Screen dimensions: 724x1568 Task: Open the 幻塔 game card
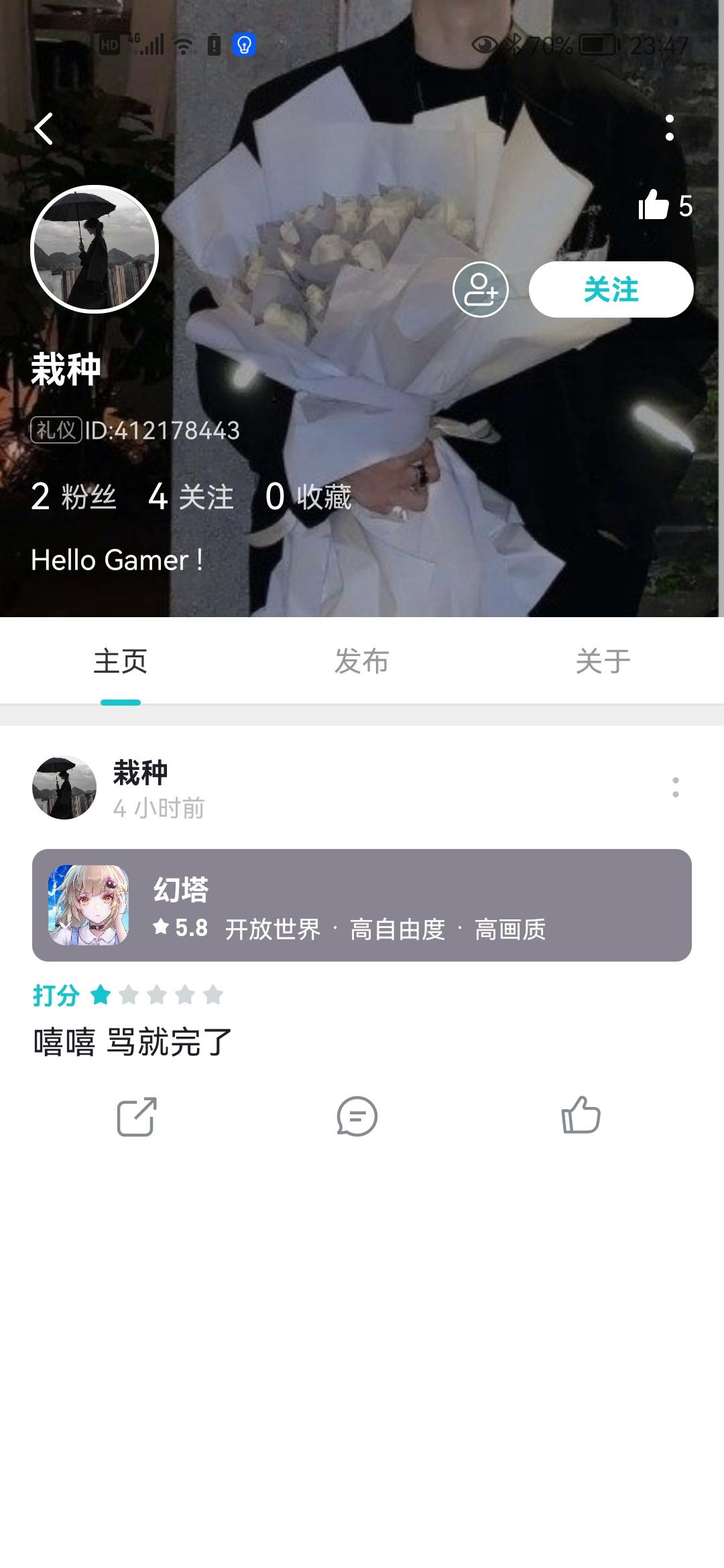click(362, 905)
